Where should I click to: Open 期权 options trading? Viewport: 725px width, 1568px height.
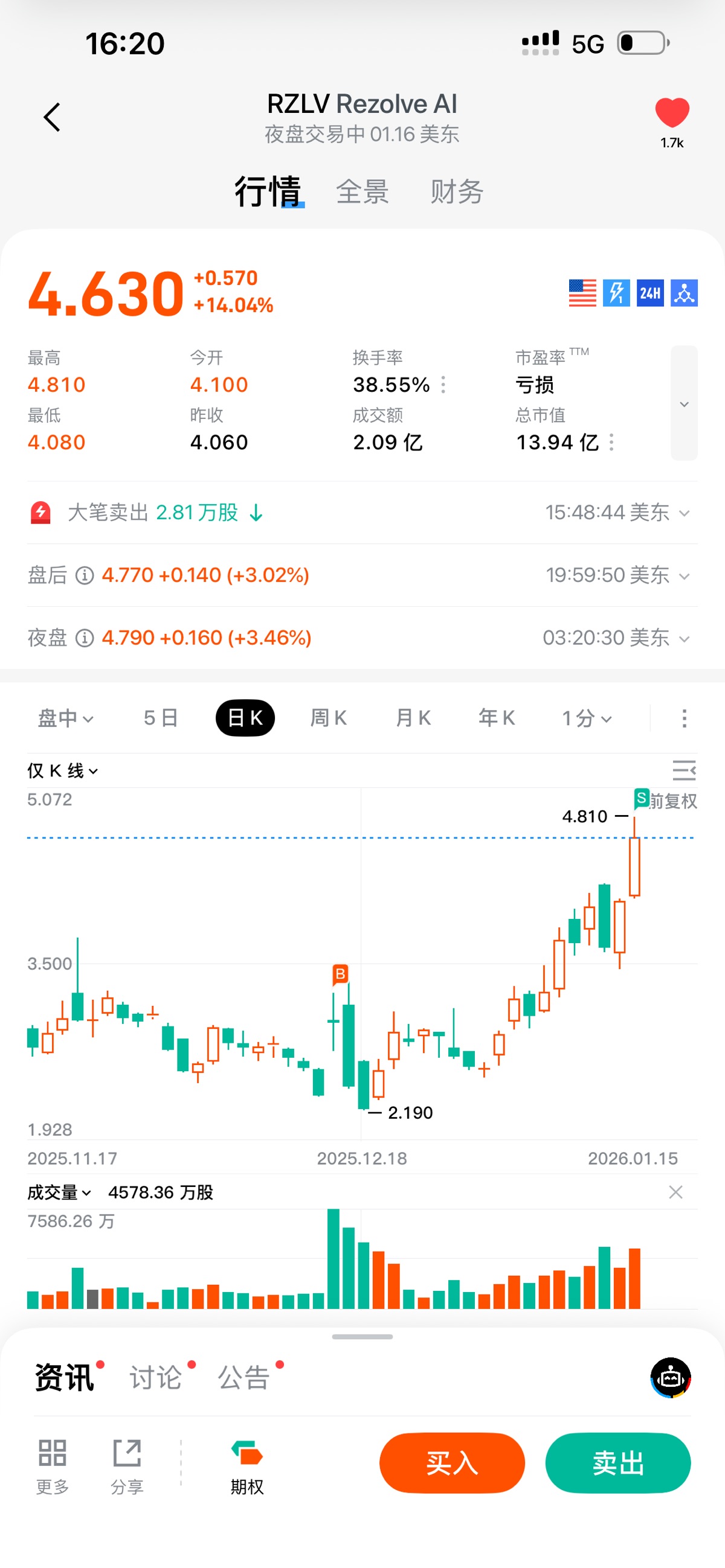point(246,1467)
